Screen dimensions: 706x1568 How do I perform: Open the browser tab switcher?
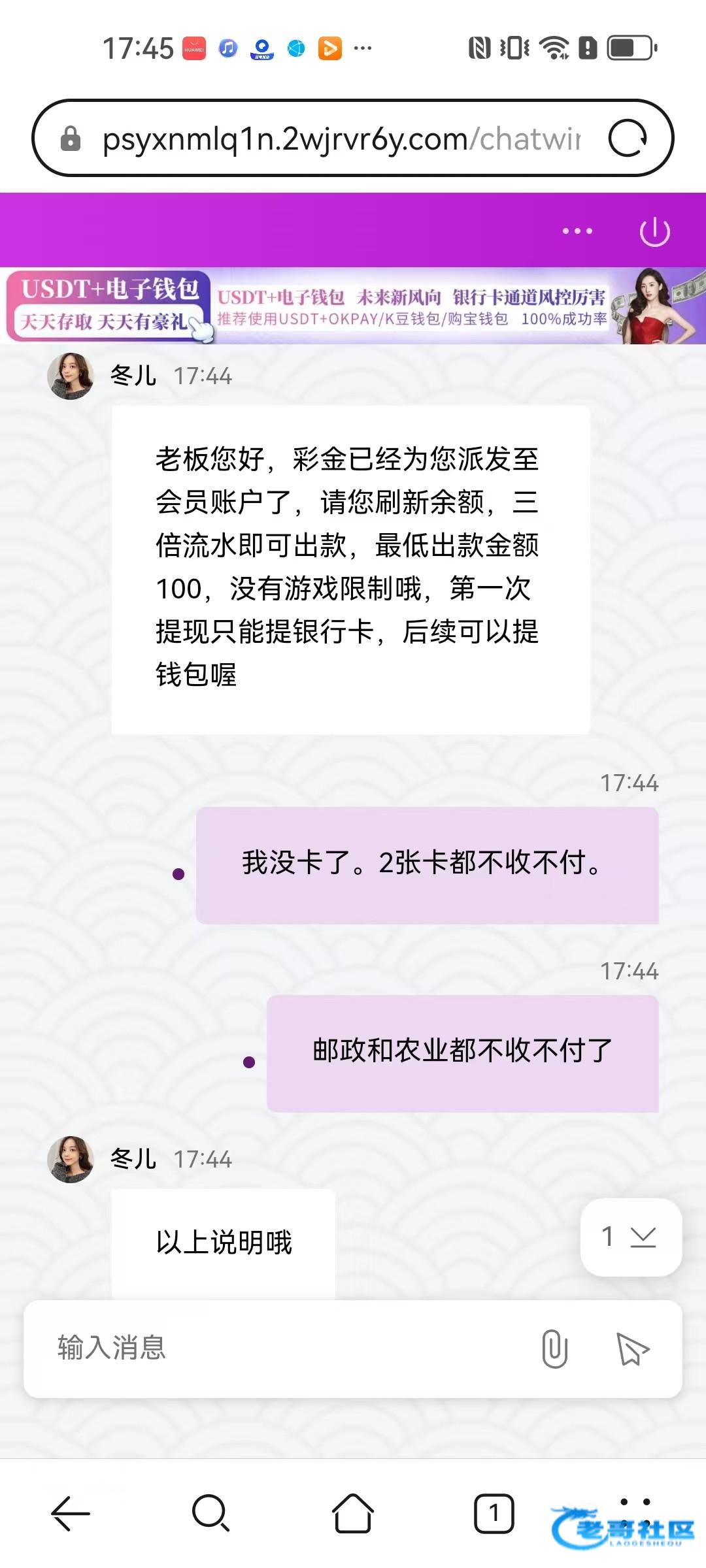tap(494, 1513)
